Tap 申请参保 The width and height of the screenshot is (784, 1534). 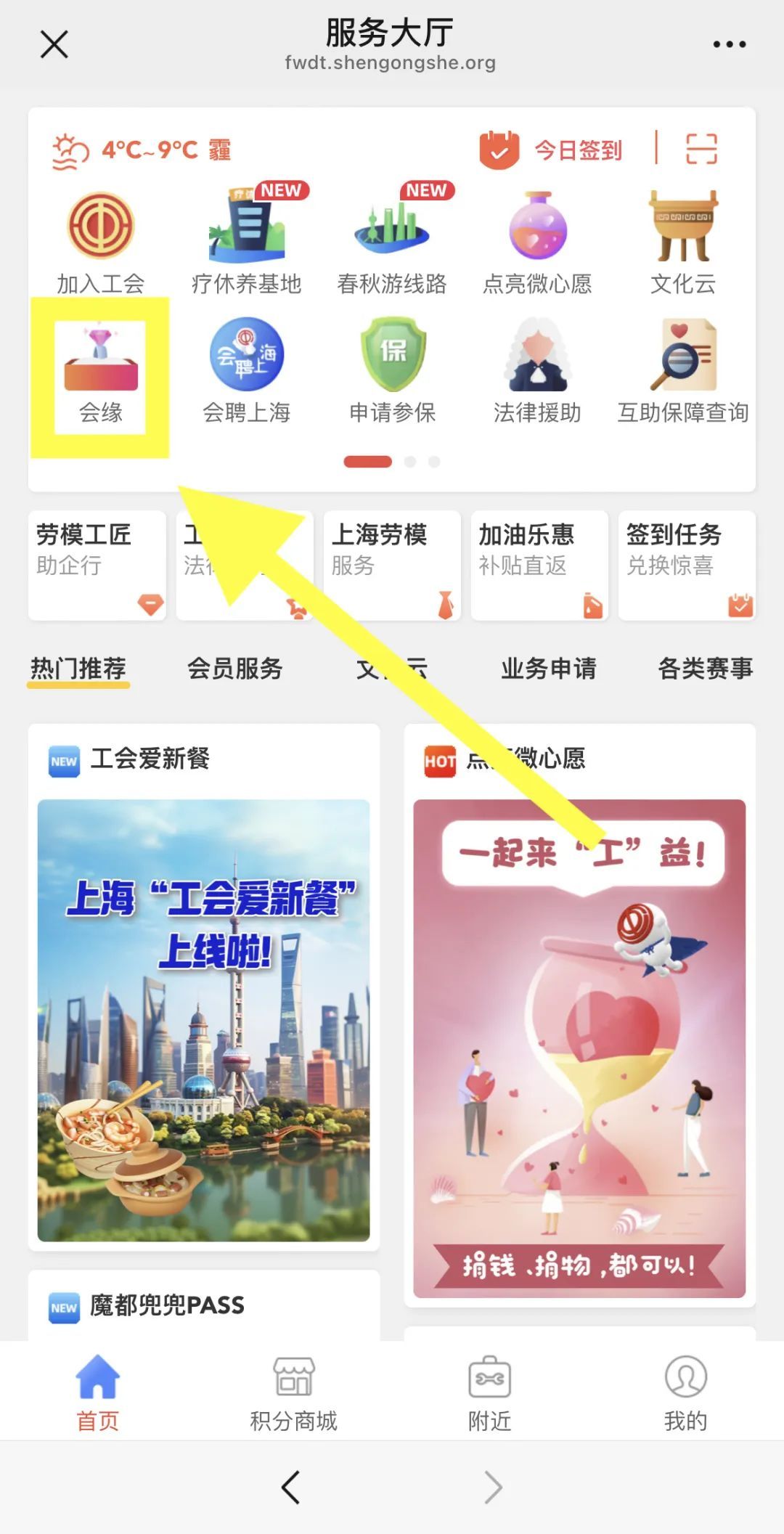[x=392, y=372]
